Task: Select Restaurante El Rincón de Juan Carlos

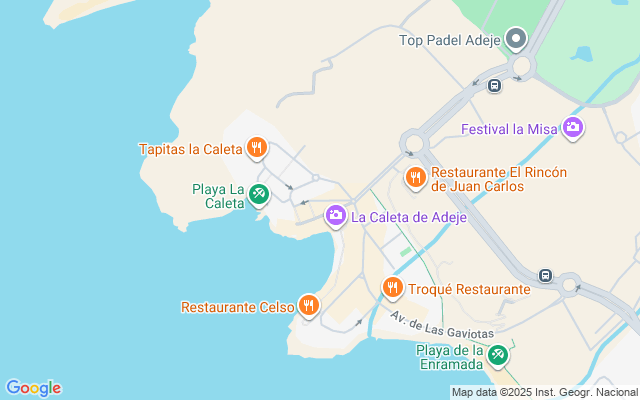Action: click(415, 178)
